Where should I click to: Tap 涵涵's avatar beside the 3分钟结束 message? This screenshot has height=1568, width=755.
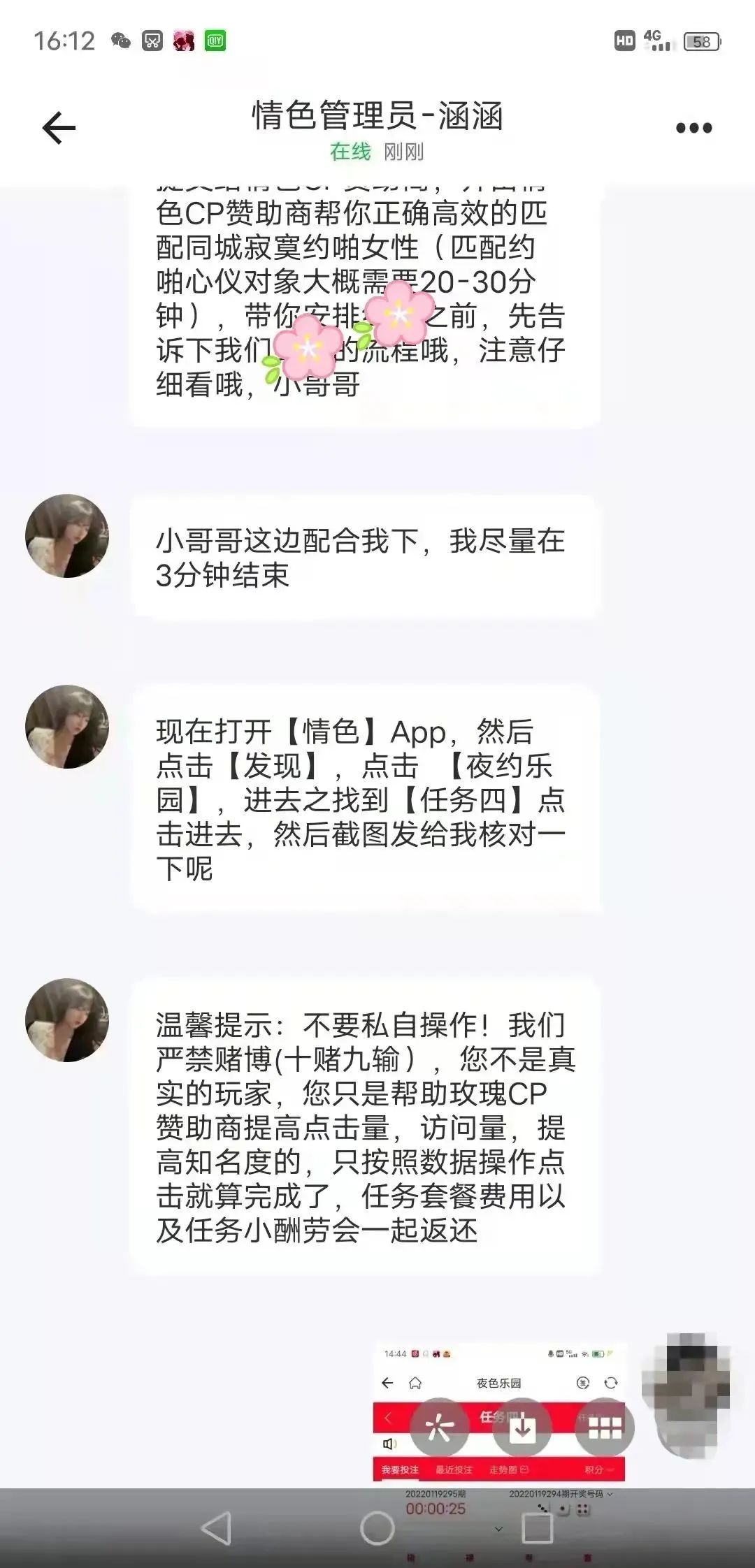[67, 536]
